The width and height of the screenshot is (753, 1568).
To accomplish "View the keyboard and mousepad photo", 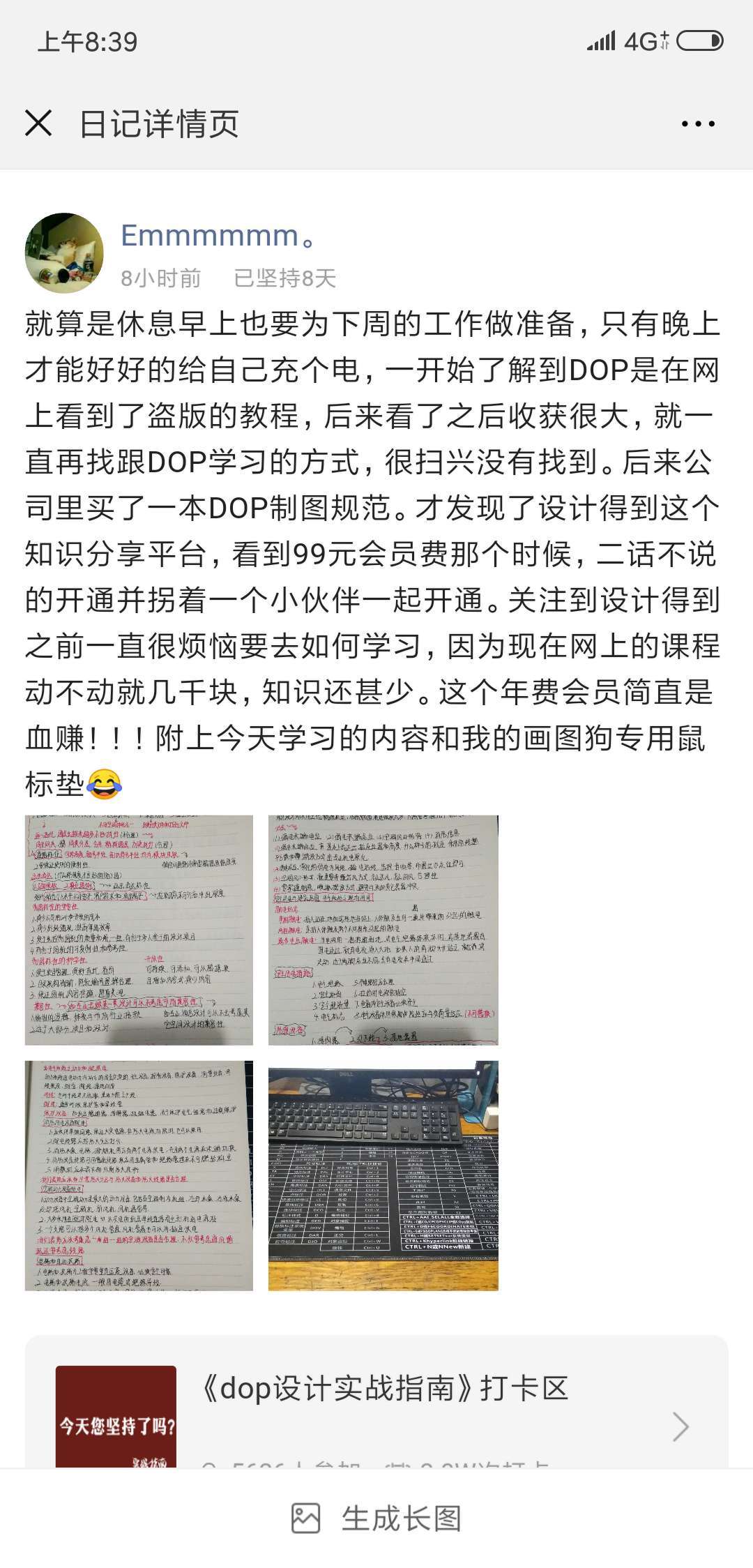I will coord(383,1175).
